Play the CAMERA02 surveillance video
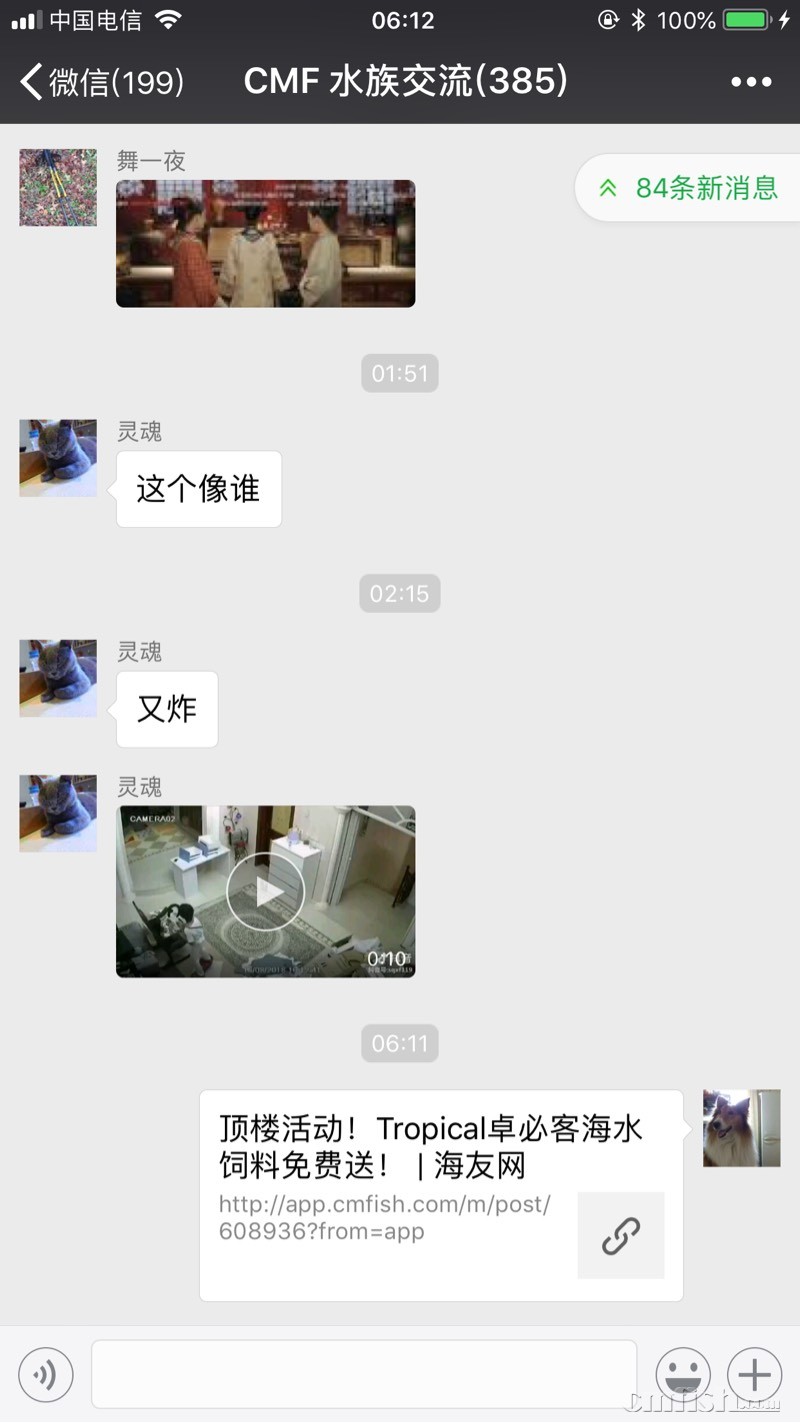 pyautogui.click(x=265, y=890)
